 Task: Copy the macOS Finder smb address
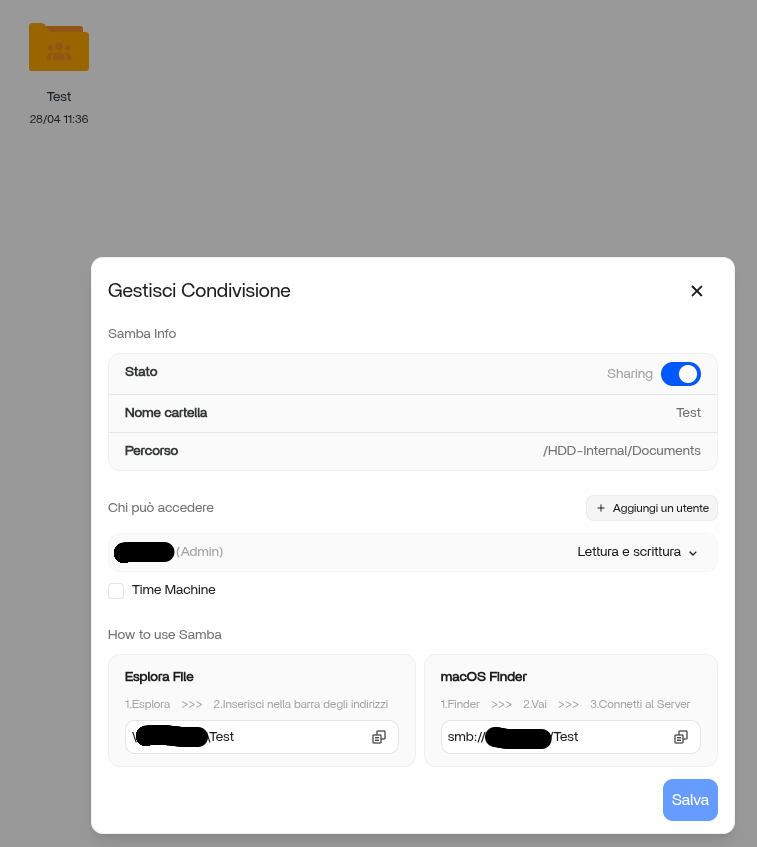tap(681, 737)
